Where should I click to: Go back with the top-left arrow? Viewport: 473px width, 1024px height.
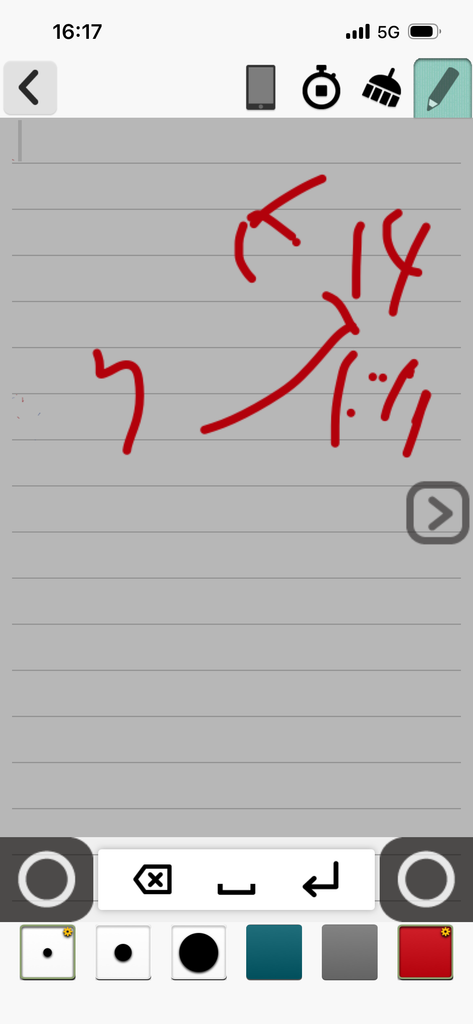pos(29,88)
